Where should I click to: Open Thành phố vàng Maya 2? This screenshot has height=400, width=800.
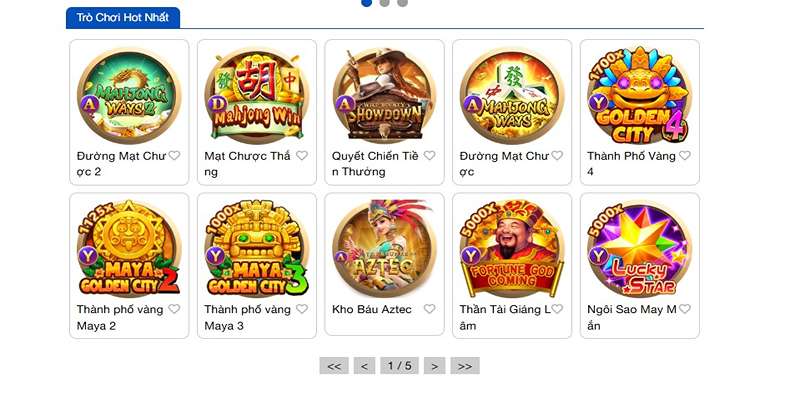point(129,249)
